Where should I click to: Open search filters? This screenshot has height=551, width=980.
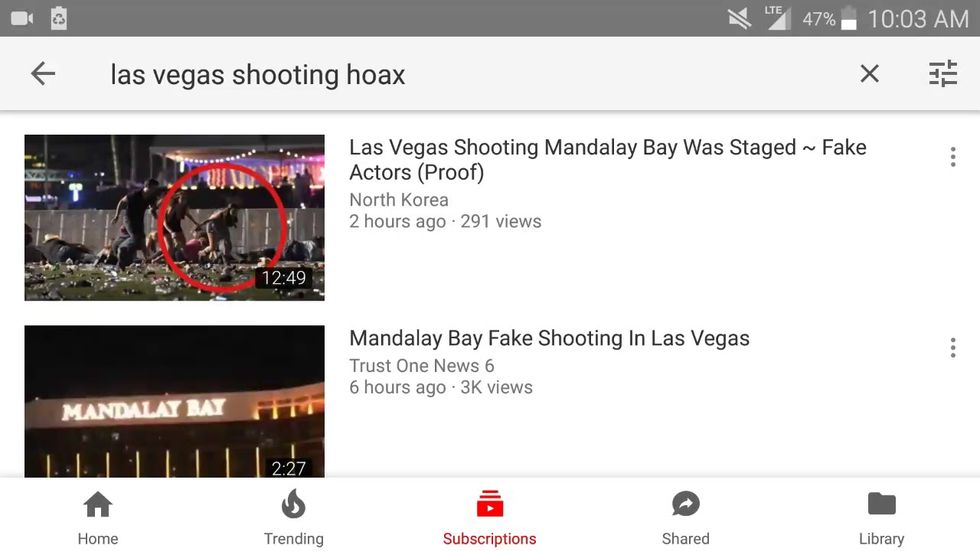click(942, 73)
